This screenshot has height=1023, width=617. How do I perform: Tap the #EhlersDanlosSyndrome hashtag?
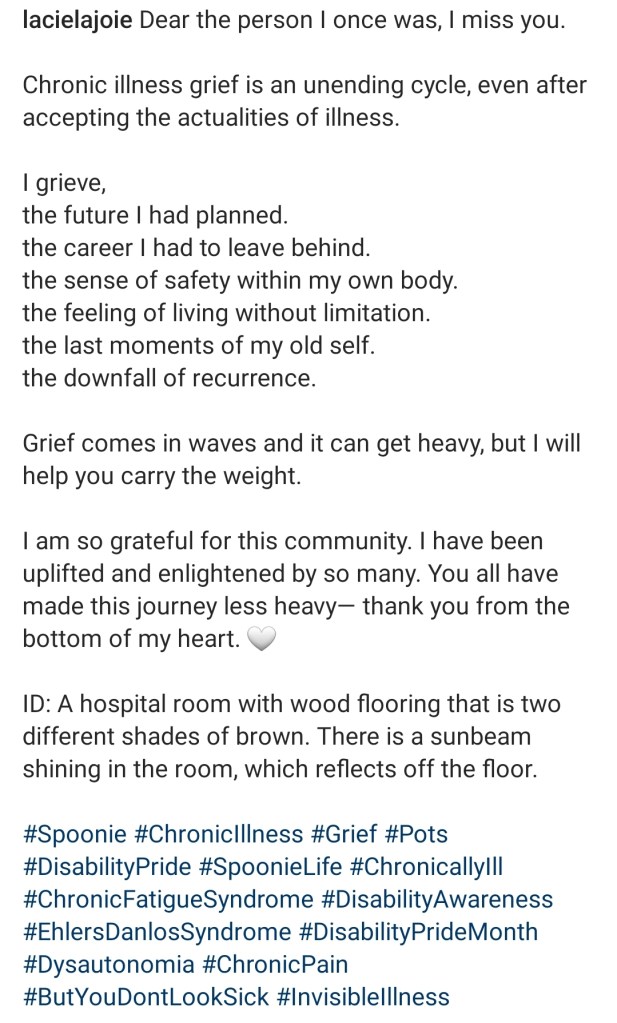[157, 932]
